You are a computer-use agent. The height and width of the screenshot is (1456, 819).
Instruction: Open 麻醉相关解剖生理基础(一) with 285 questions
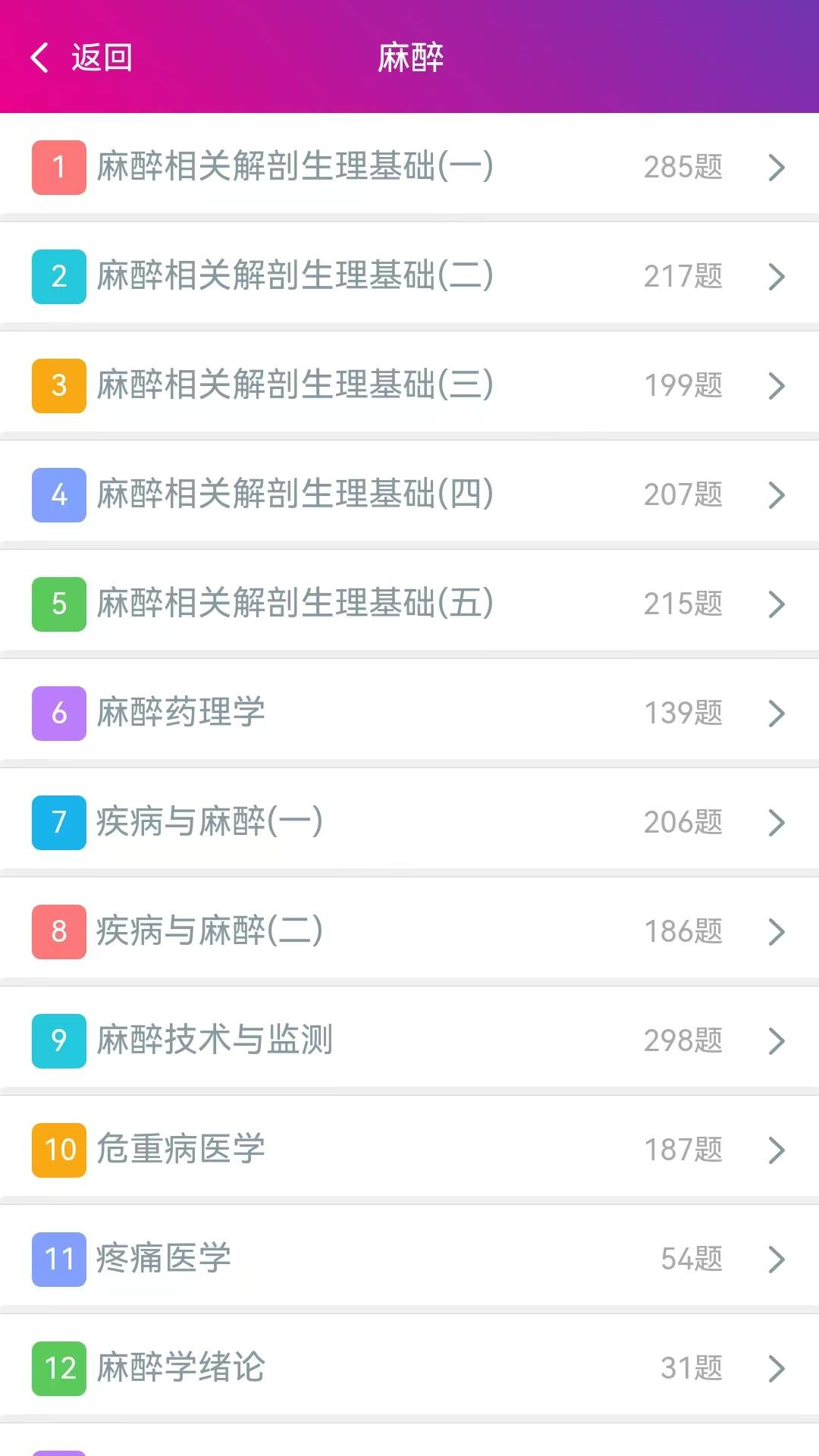pos(409,167)
